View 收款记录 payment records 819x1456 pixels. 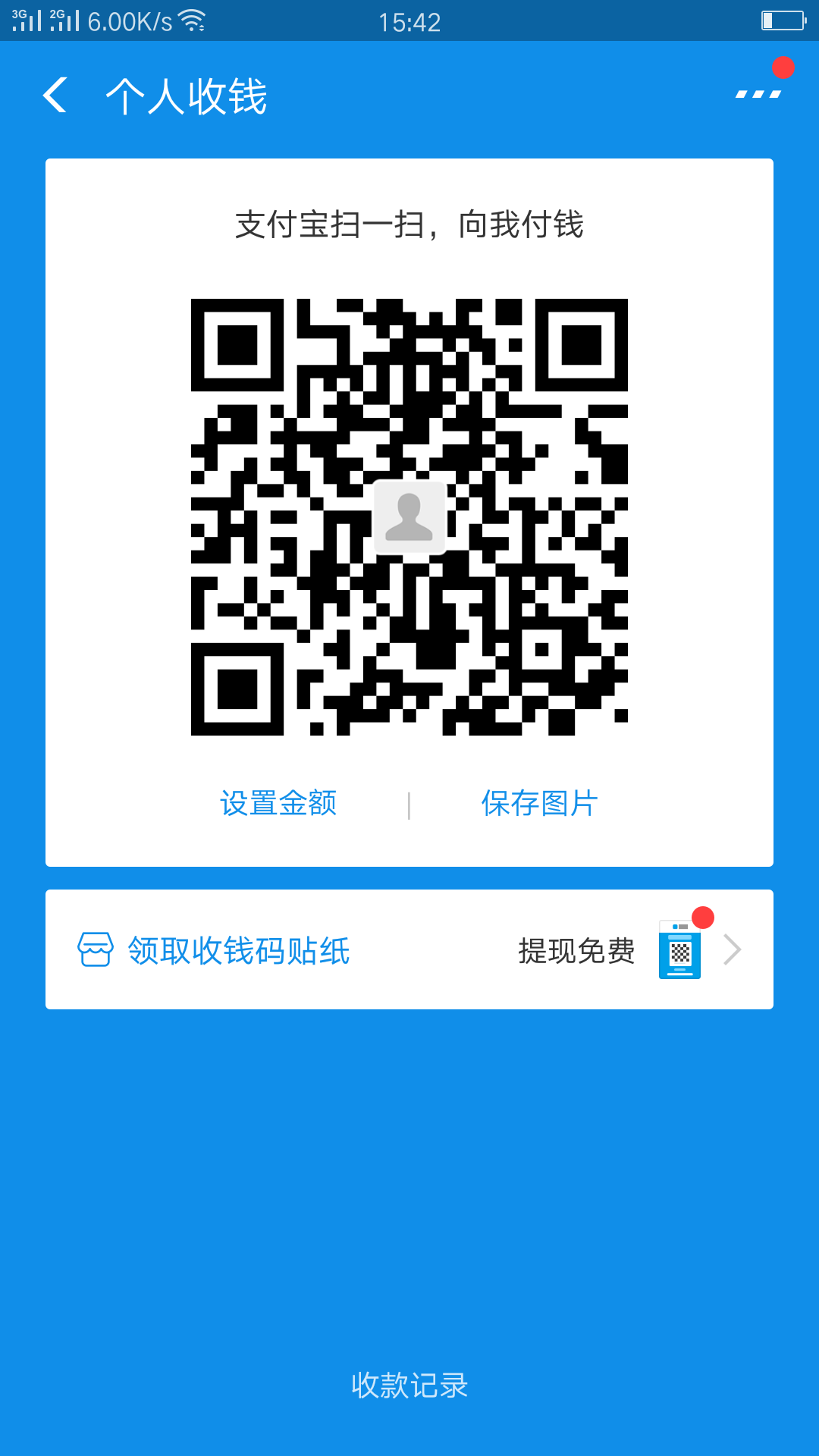409,1385
